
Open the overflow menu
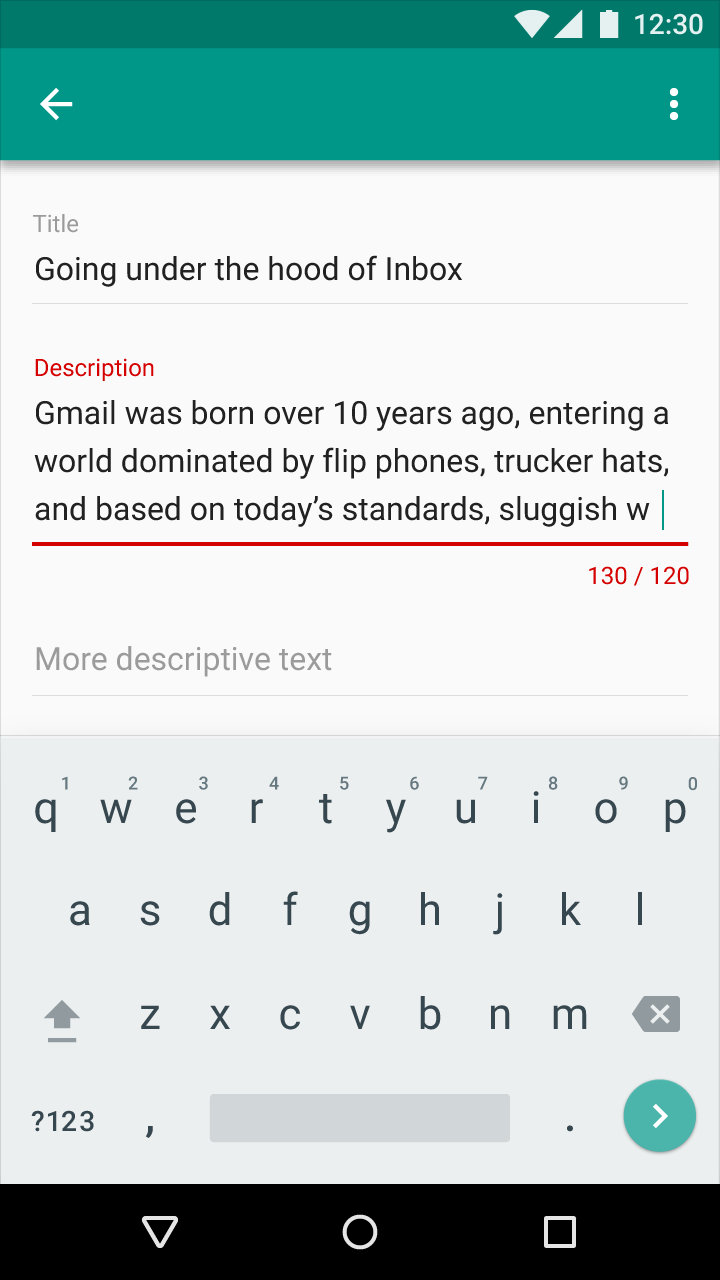[674, 104]
